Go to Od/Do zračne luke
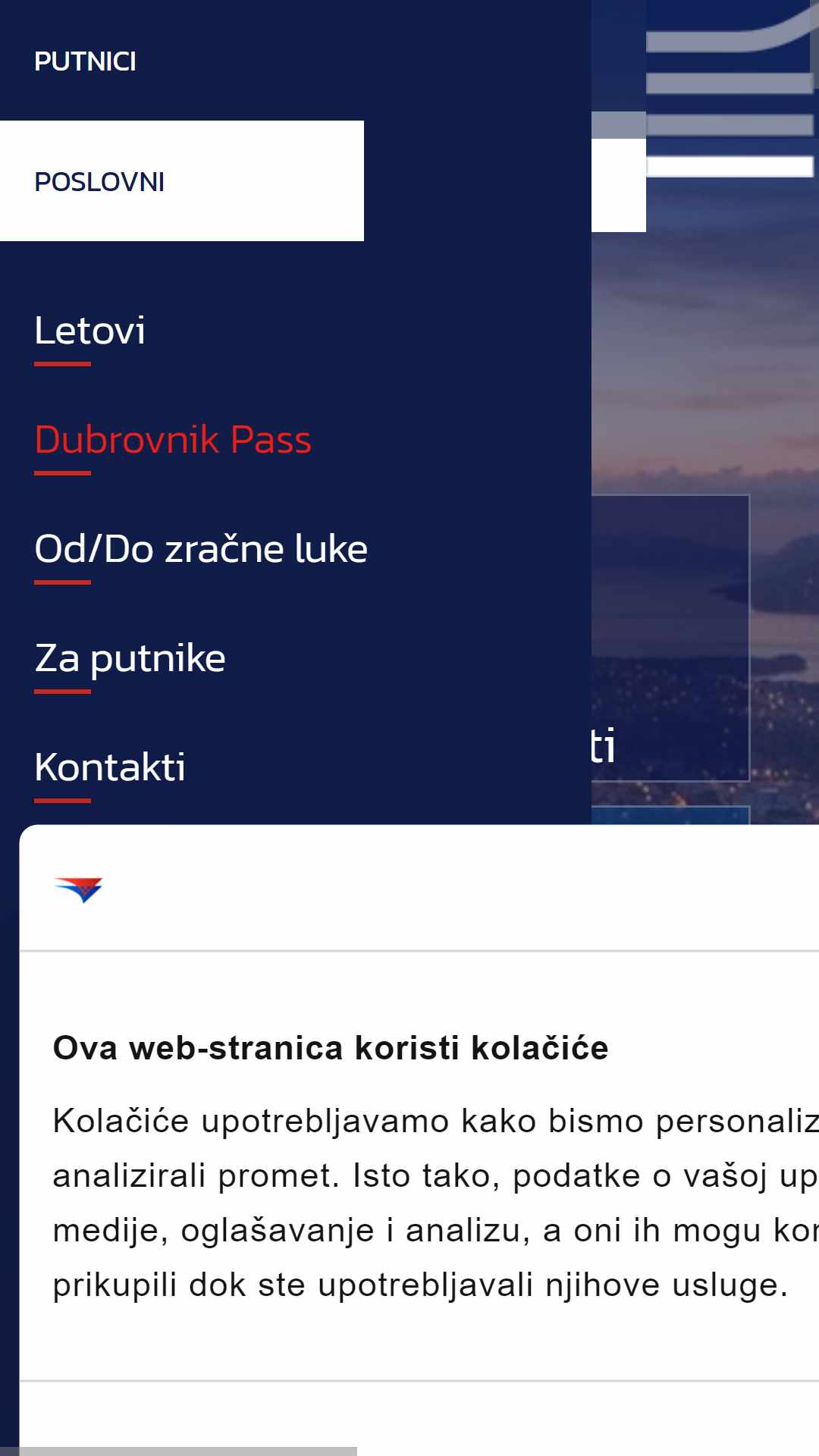 pos(201,550)
